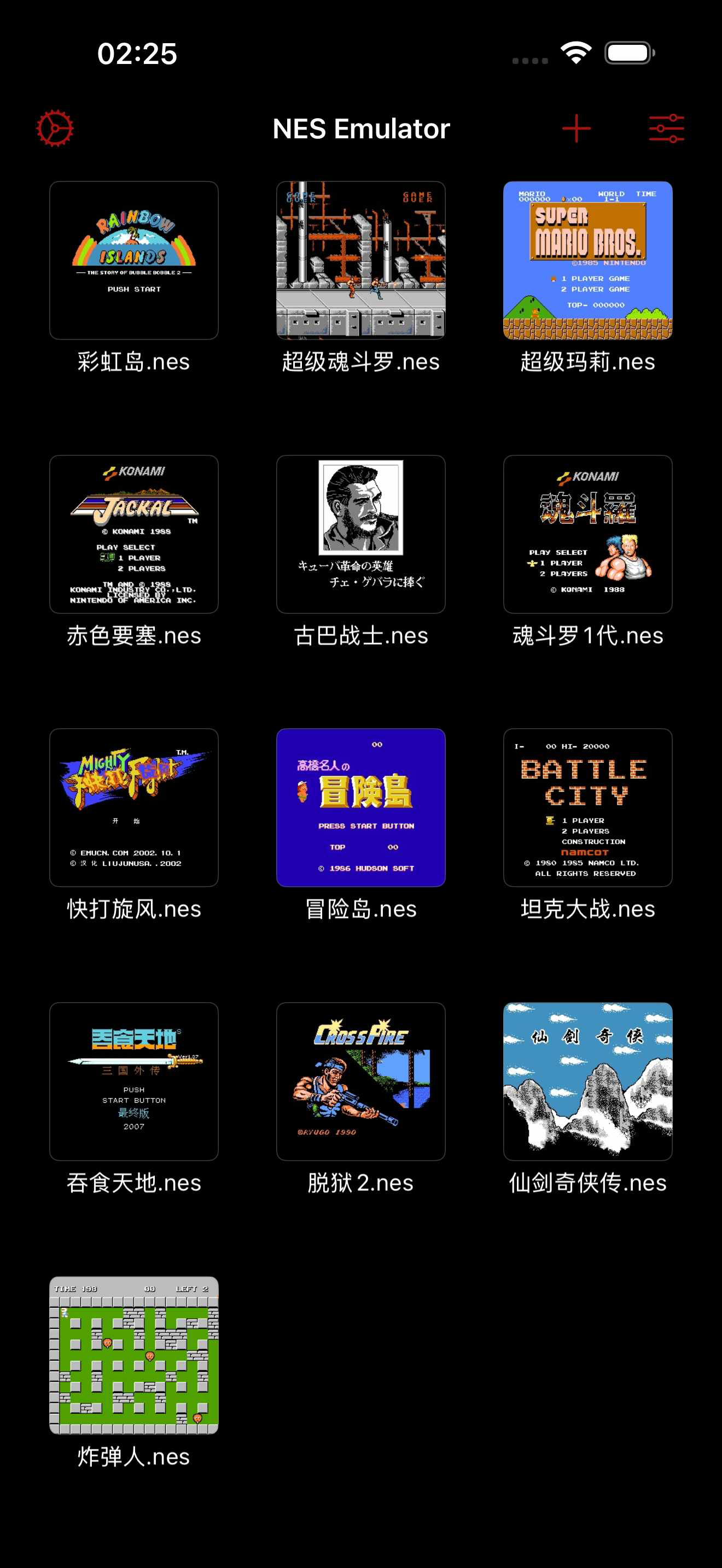The height and width of the screenshot is (1568, 722).
Task: Tap the Wi-Fi status icon
Action: [x=575, y=53]
